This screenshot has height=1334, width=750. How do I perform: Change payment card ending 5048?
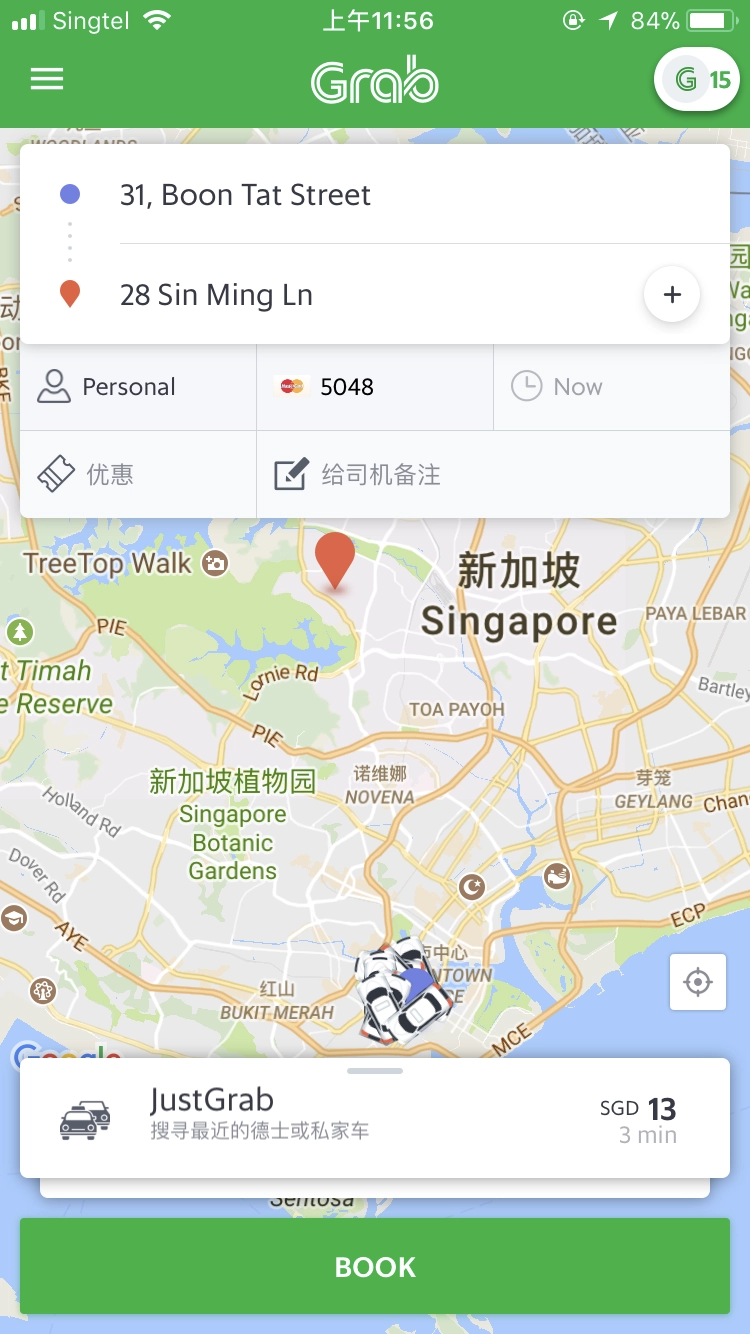pyautogui.click(x=374, y=387)
